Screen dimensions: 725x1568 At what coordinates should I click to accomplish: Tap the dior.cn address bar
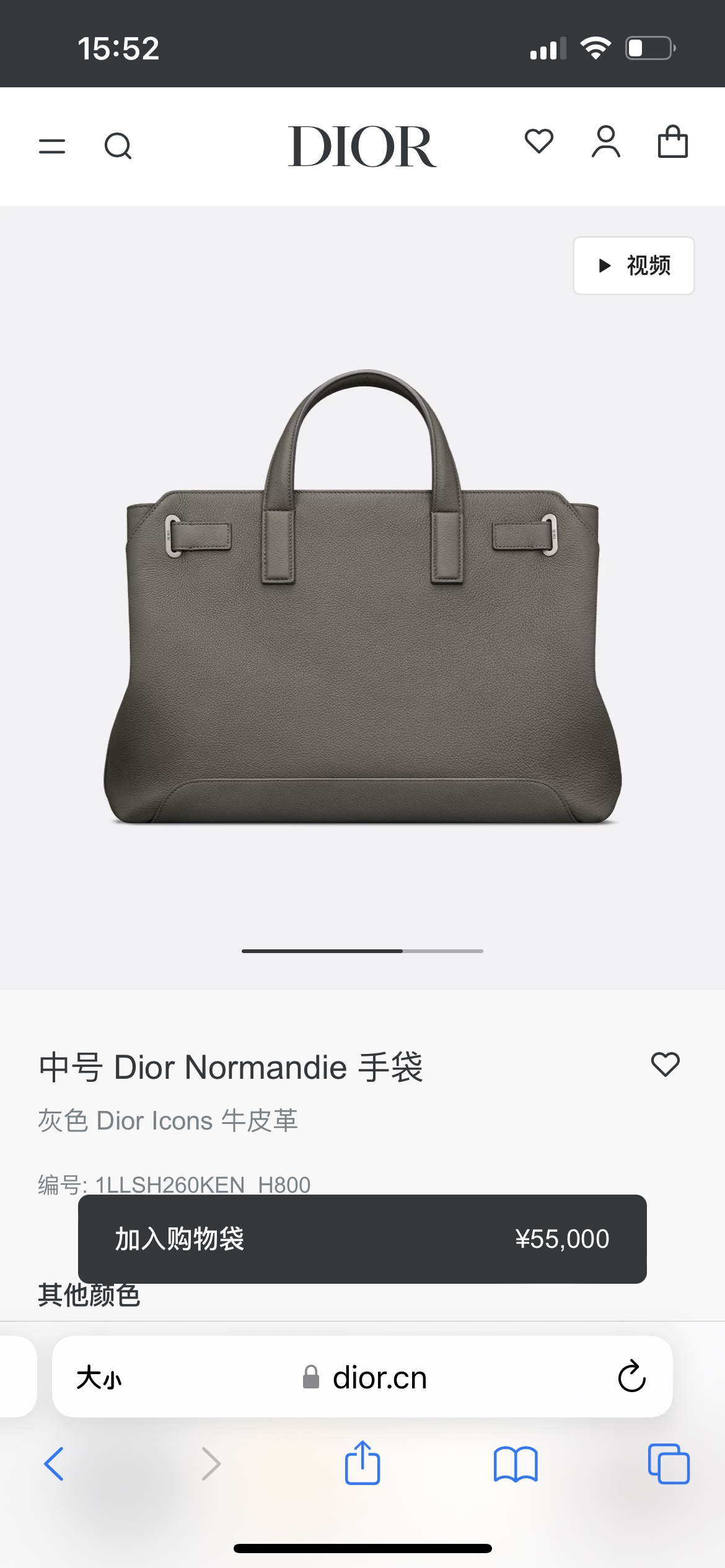click(x=379, y=1378)
